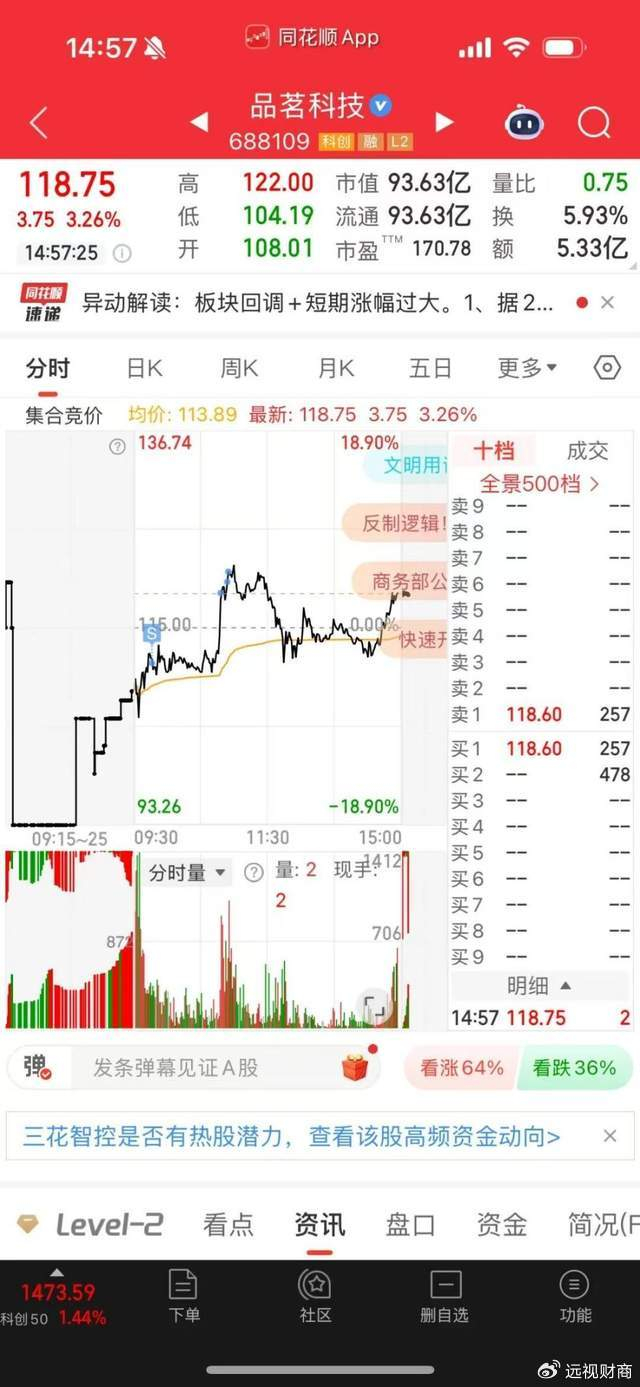Open the search magnifier icon
Screen dimensions: 640x1387
click(594, 123)
